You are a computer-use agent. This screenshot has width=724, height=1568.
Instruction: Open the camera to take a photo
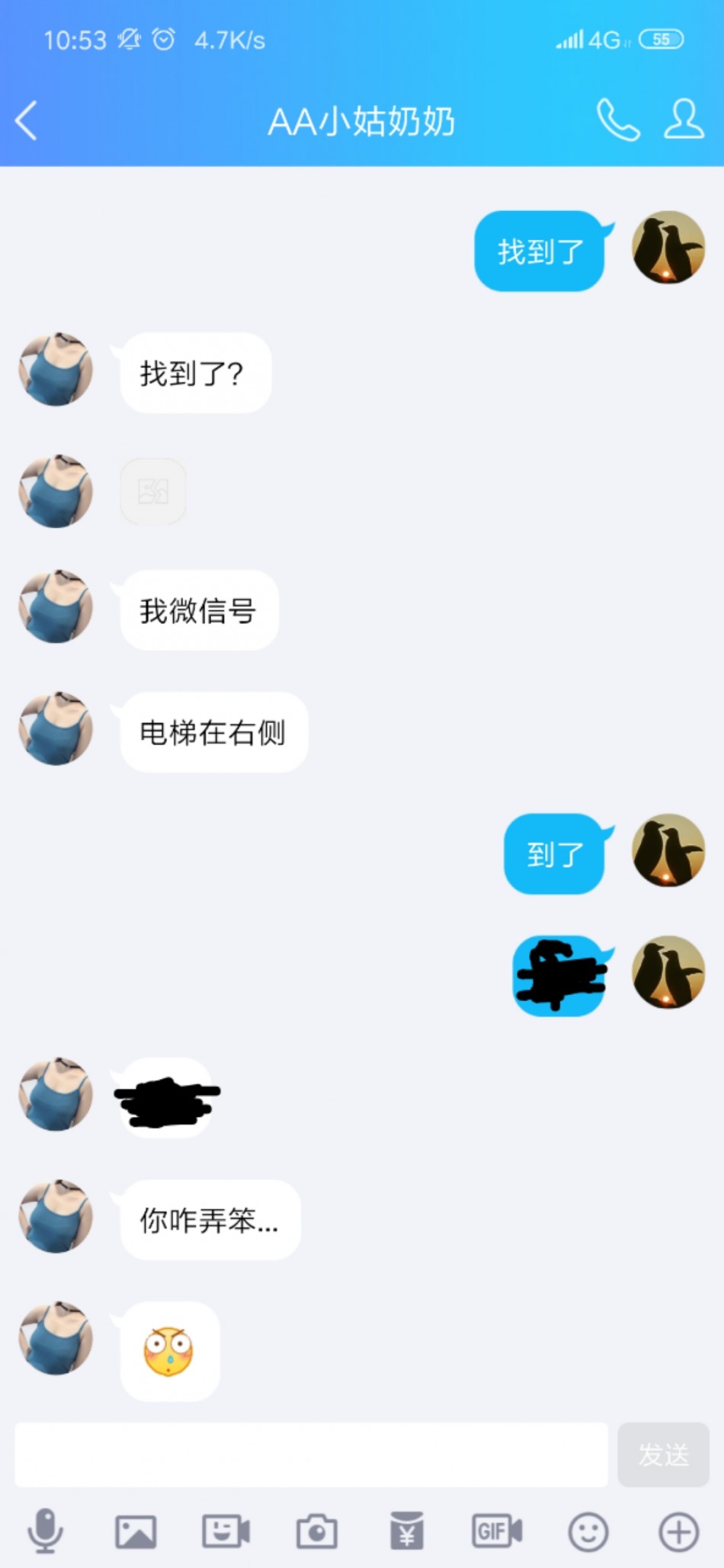click(317, 1531)
